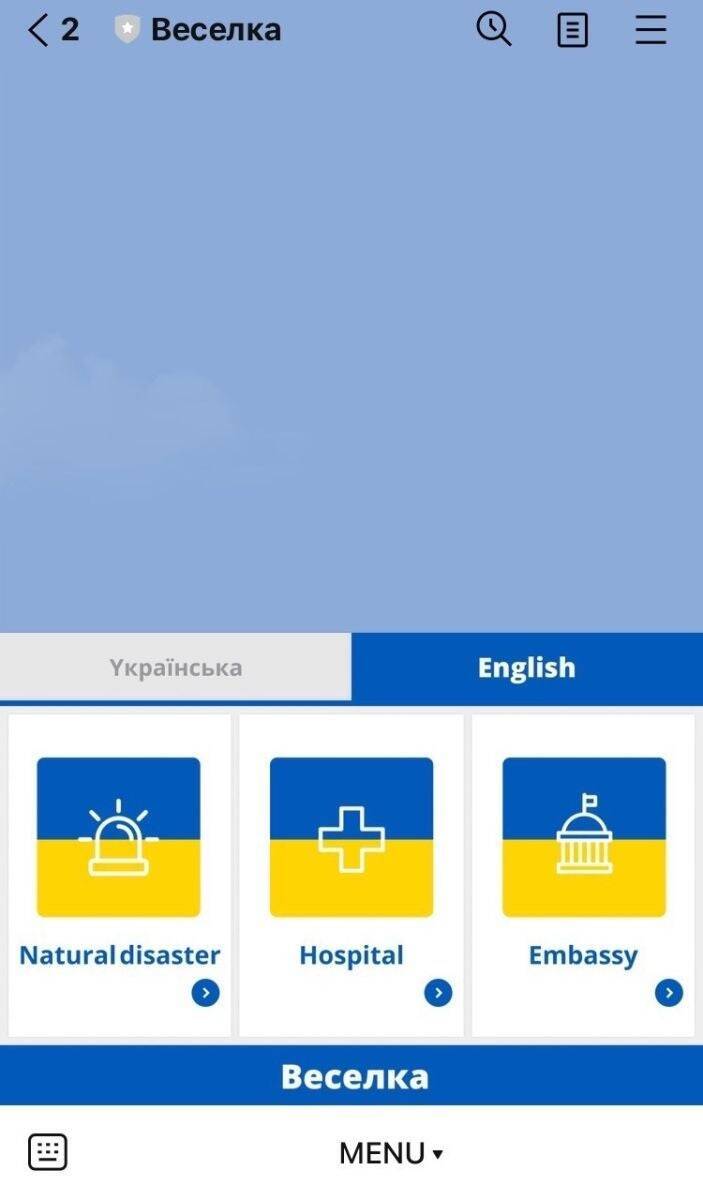
Task: Open the hamburger menu at top right
Action: click(x=650, y=30)
